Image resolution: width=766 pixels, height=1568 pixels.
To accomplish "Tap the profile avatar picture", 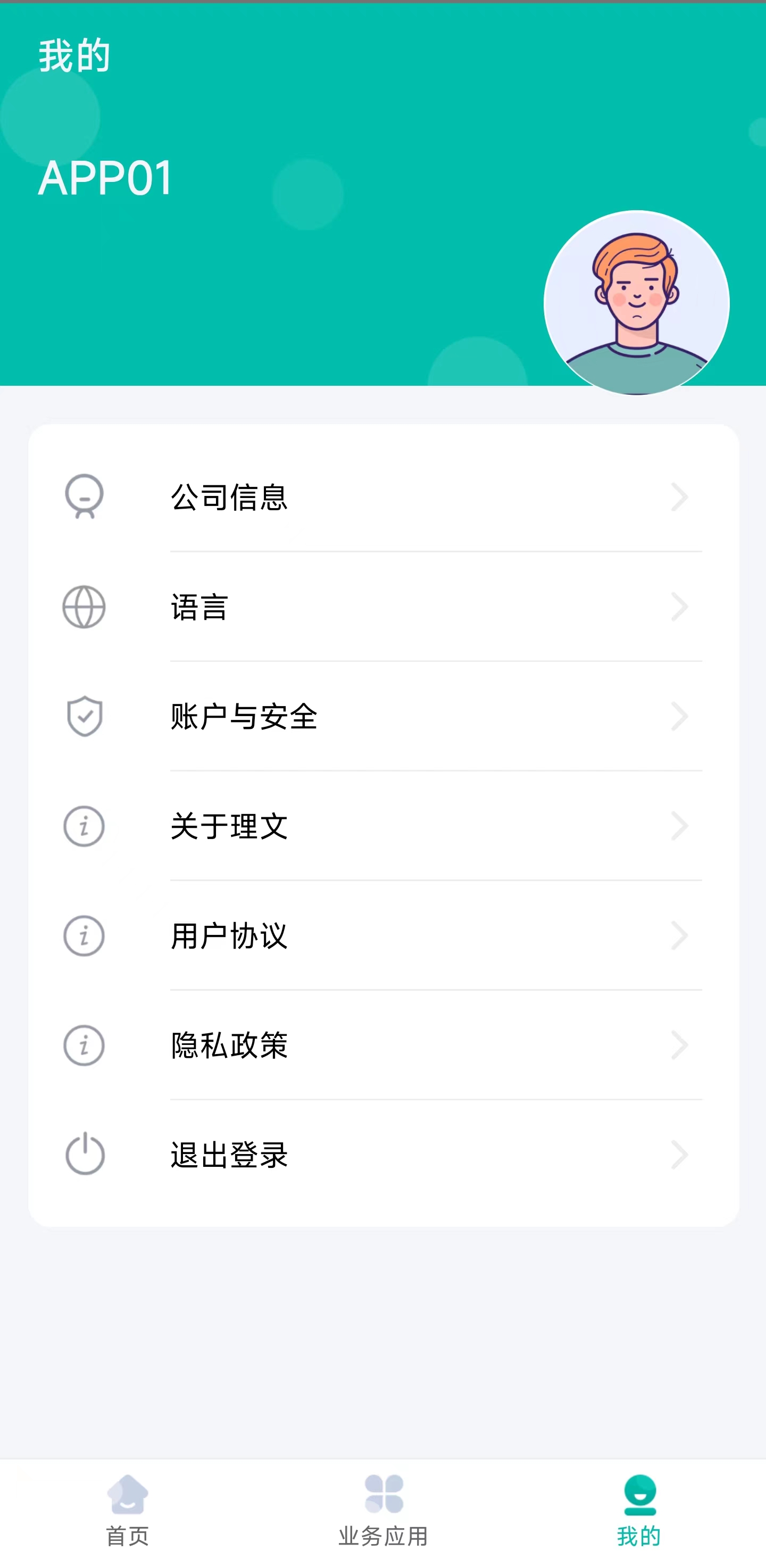I will pos(636,303).
